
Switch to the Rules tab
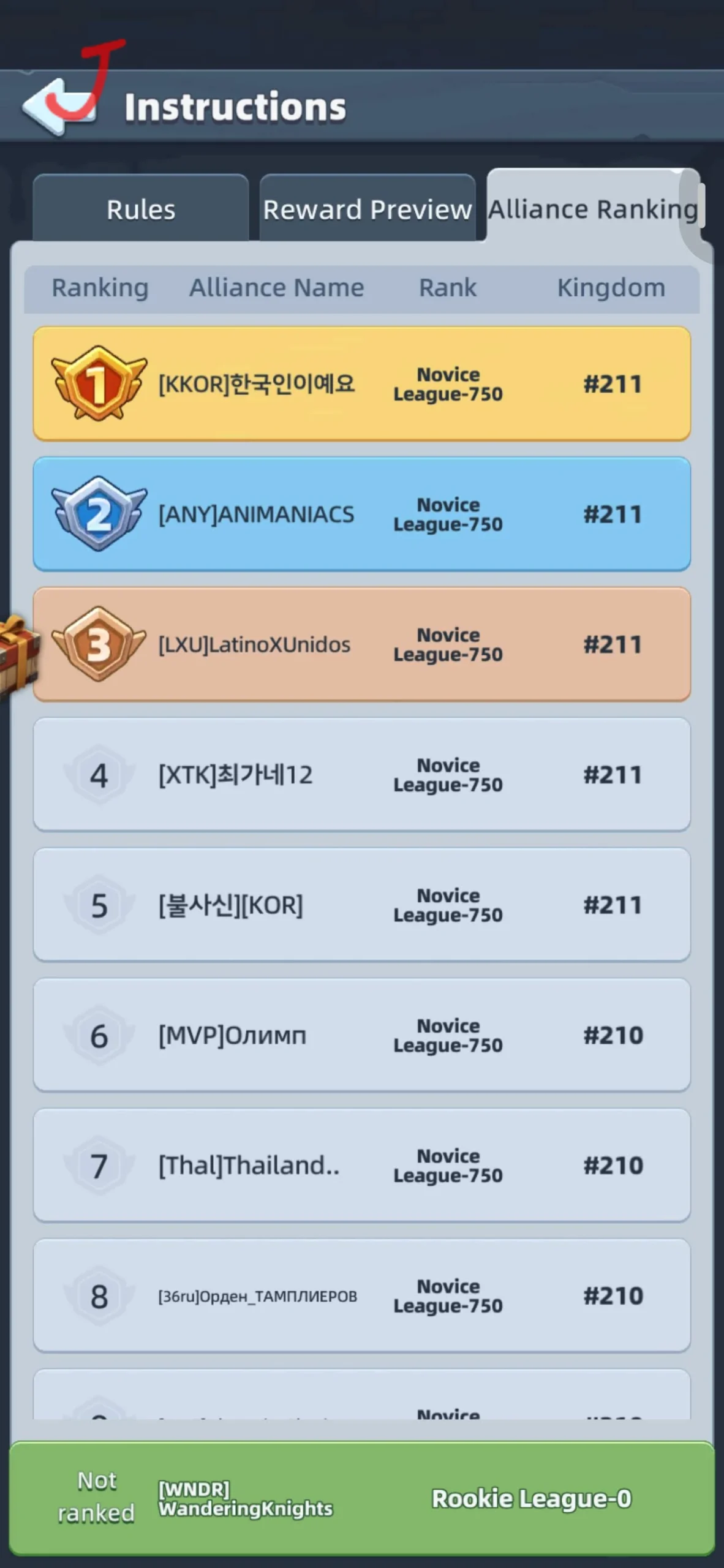[x=141, y=209]
